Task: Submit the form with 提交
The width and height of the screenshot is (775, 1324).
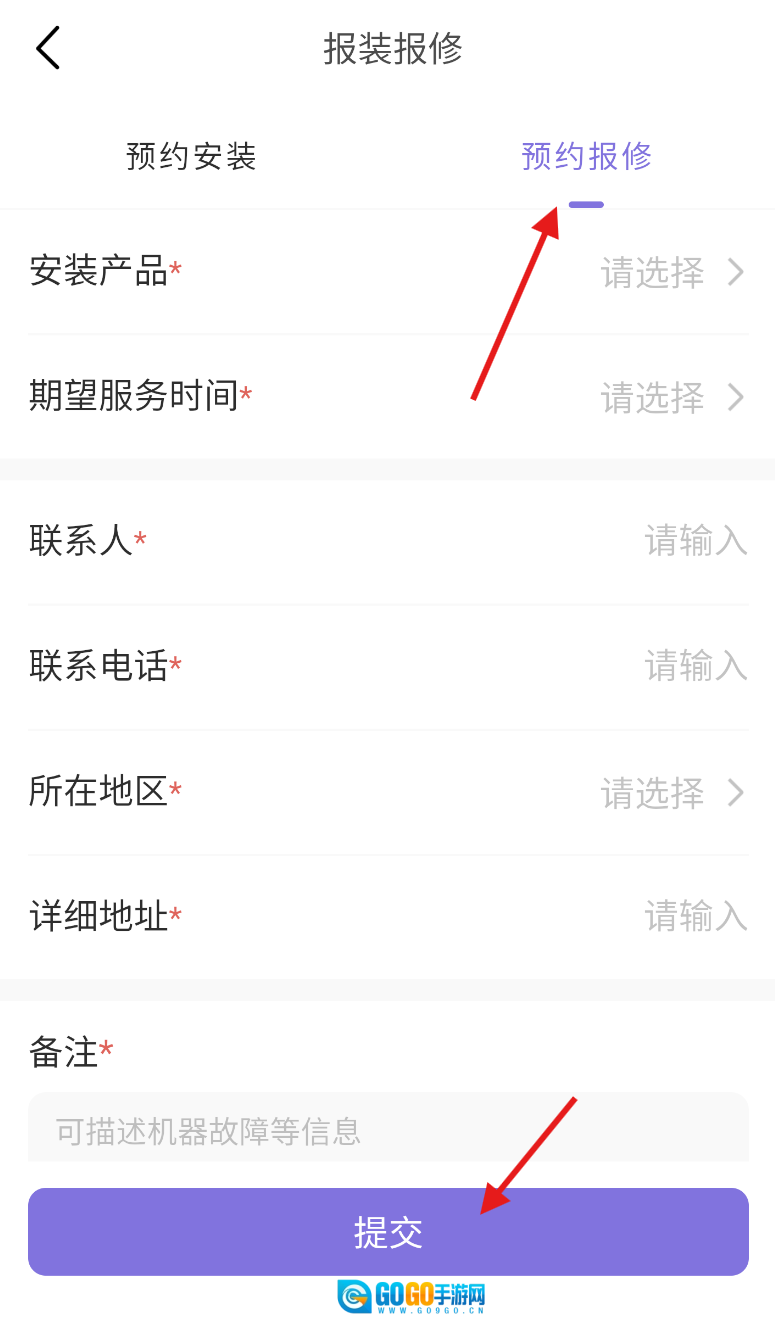Action: click(388, 1232)
